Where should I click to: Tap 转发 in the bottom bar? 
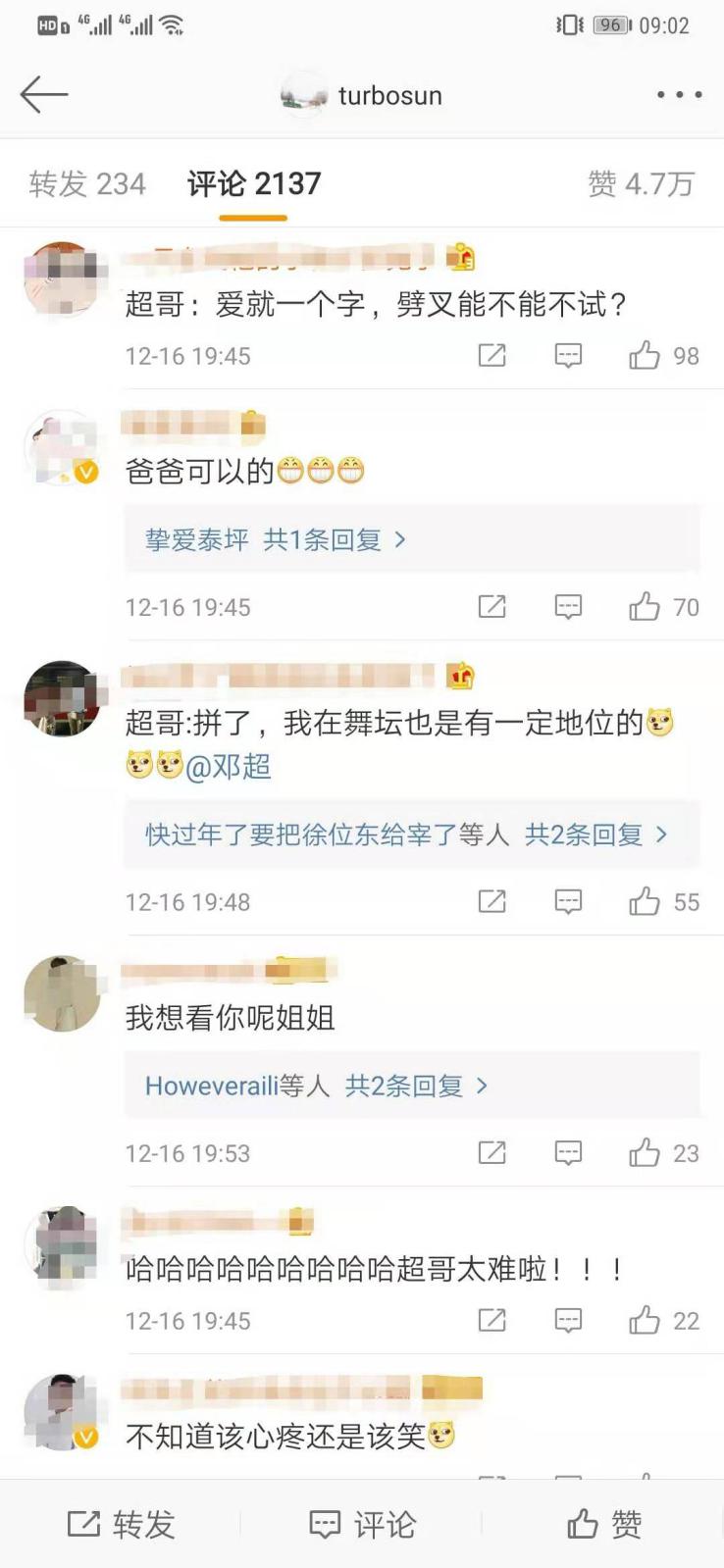pos(121,1524)
